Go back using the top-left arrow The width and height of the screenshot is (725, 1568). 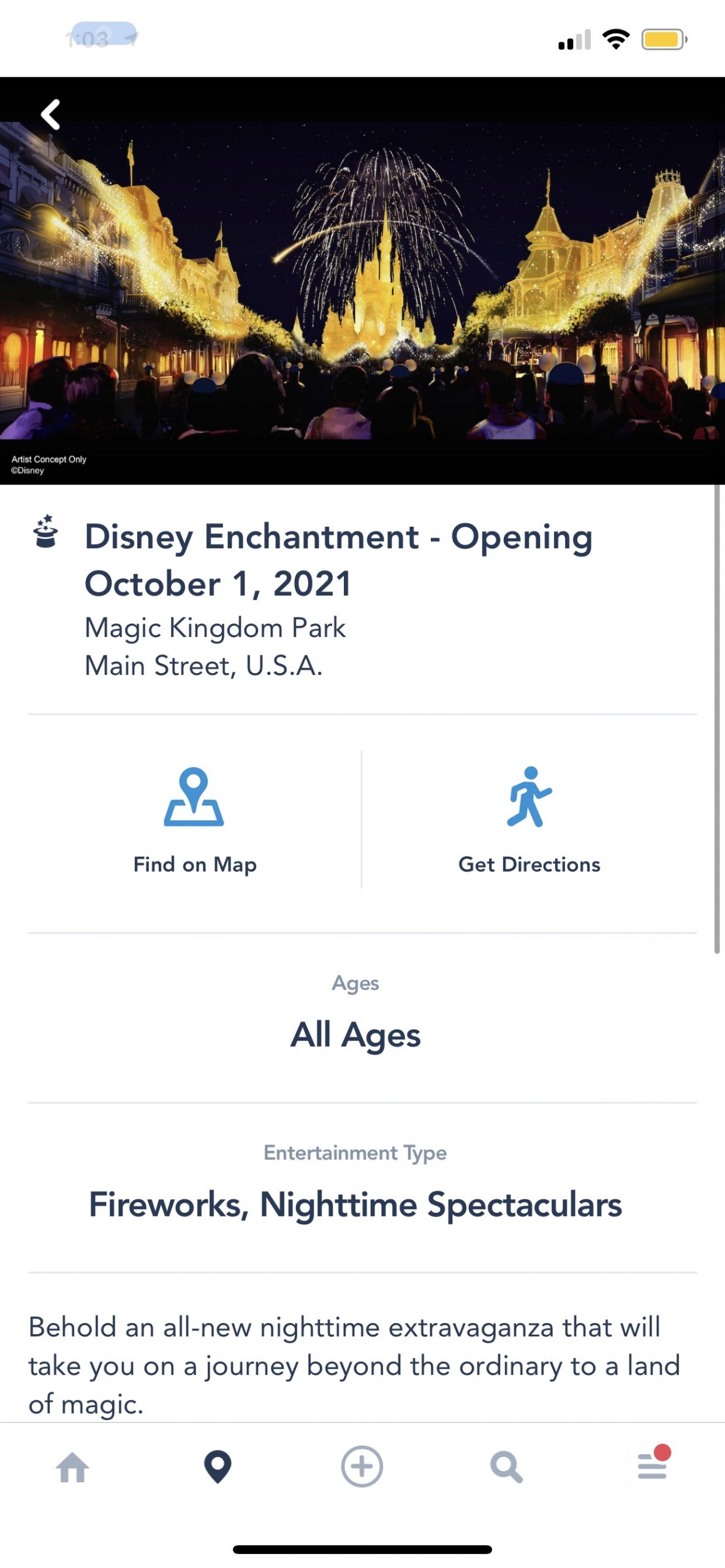51,115
